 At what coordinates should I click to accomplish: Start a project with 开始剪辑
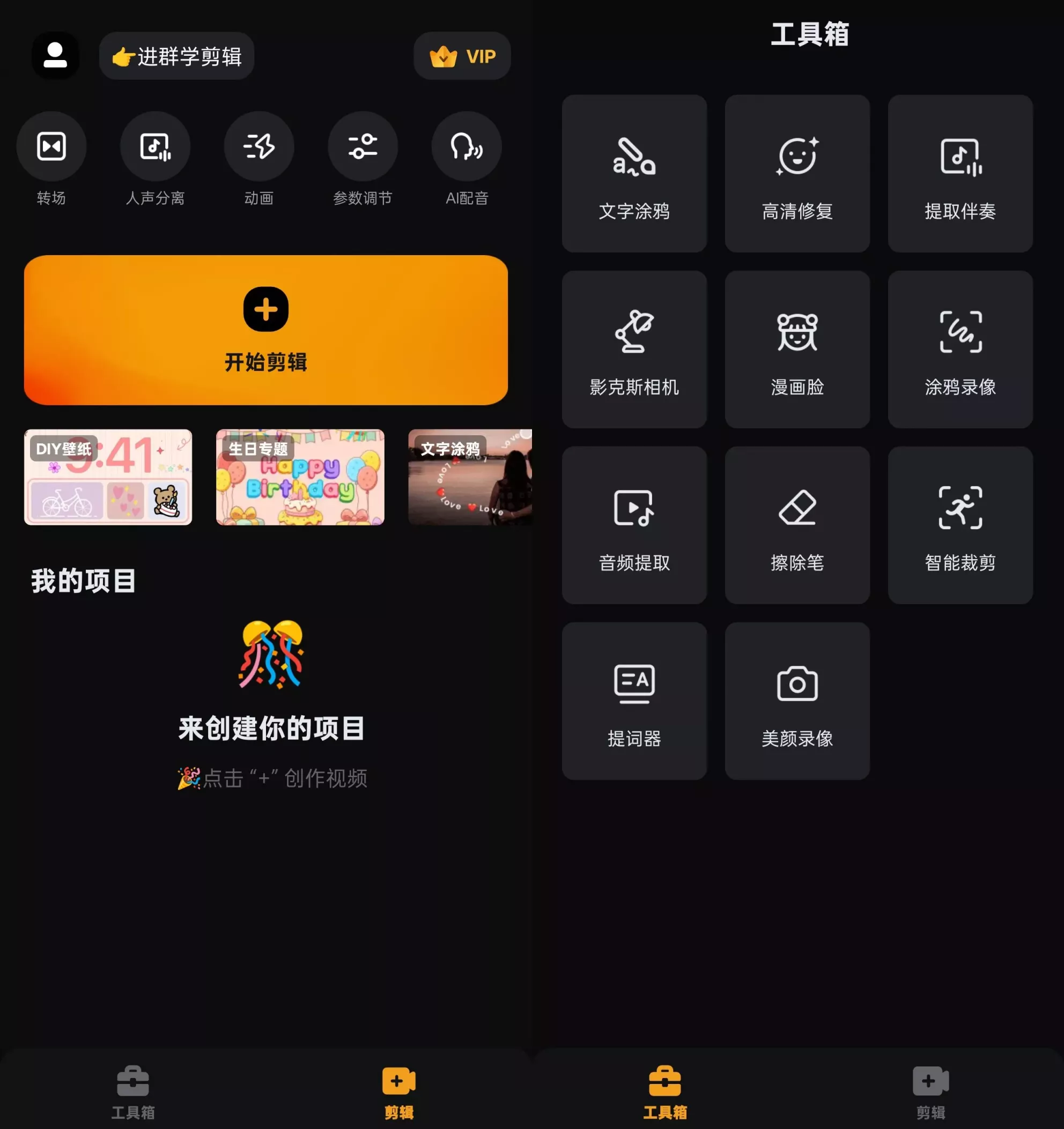[266, 330]
